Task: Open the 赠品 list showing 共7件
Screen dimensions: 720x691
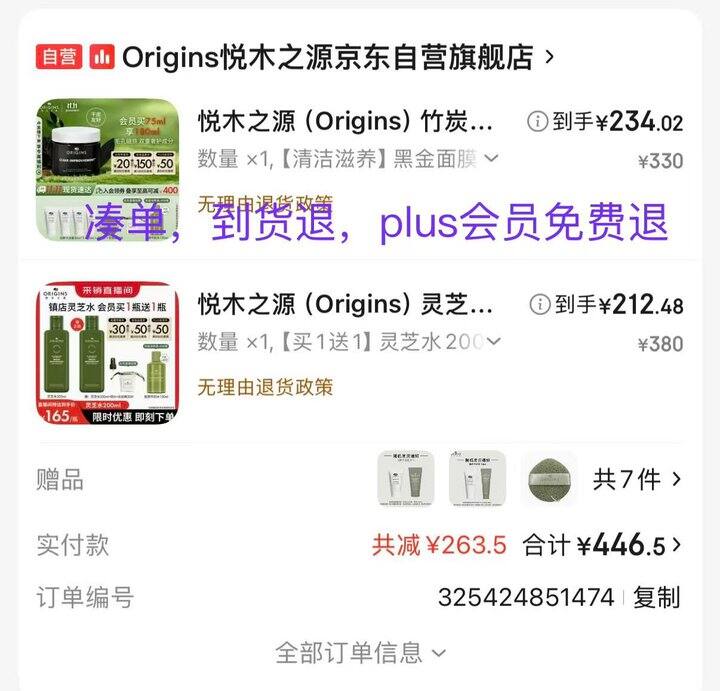Action: click(x=638, y=479)
